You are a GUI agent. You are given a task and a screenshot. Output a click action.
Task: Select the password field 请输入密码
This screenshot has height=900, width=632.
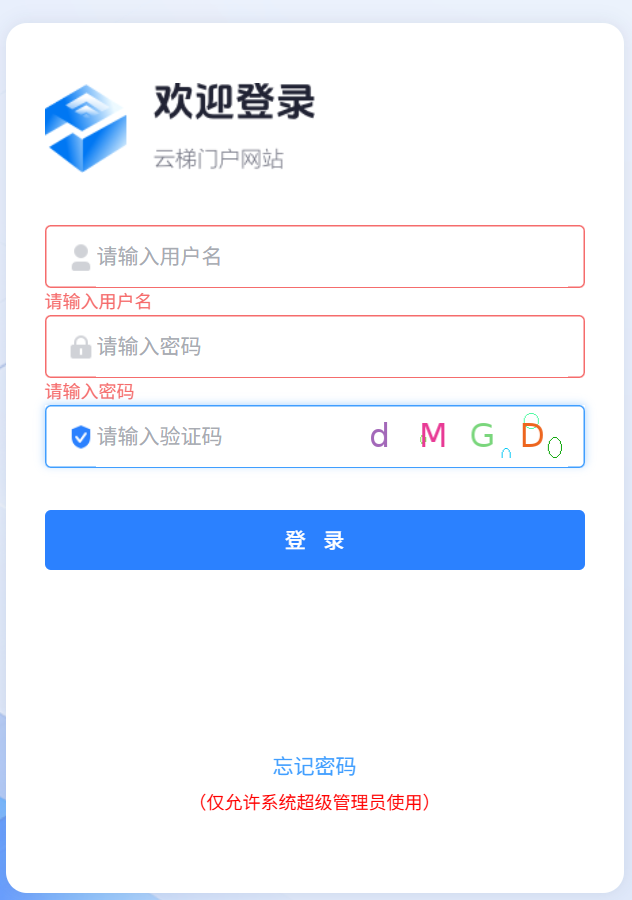point(330,347)
